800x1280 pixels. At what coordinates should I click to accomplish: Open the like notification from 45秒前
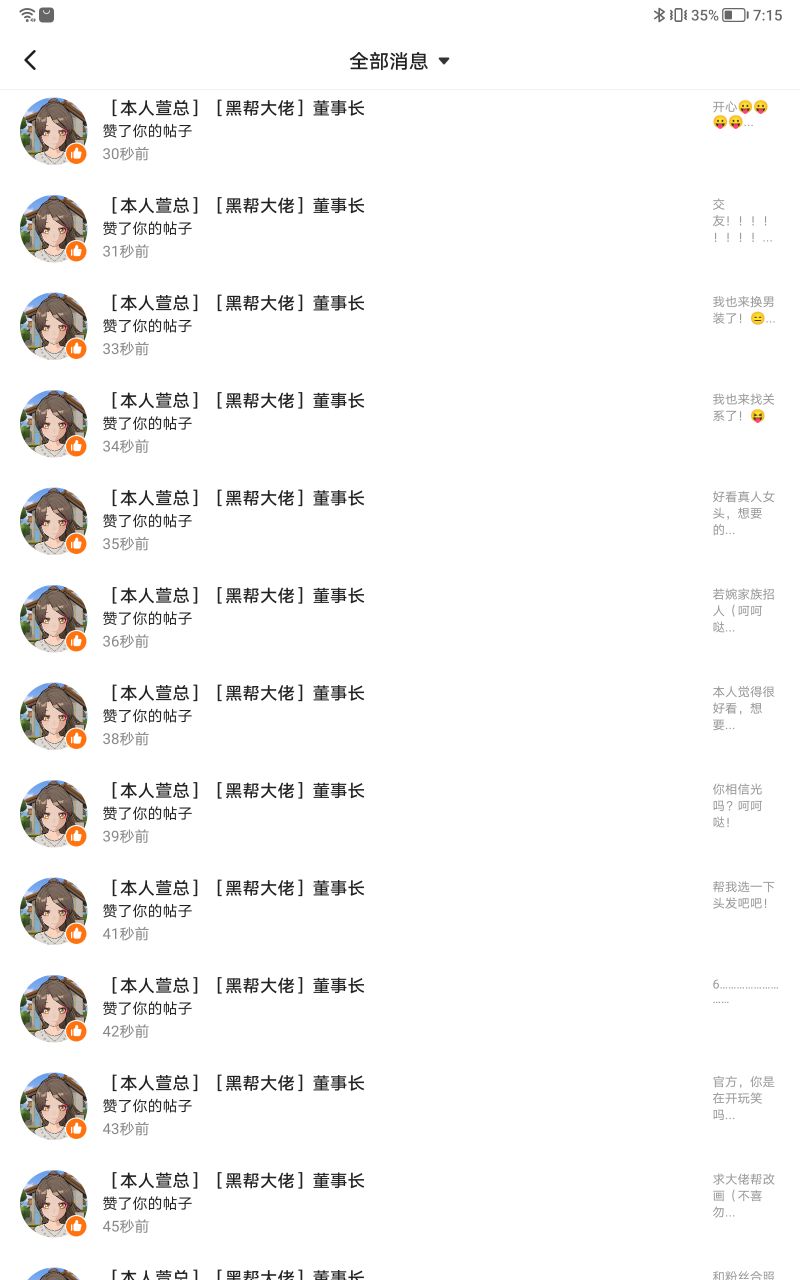pyautogui.click(x=400, y=1203)
